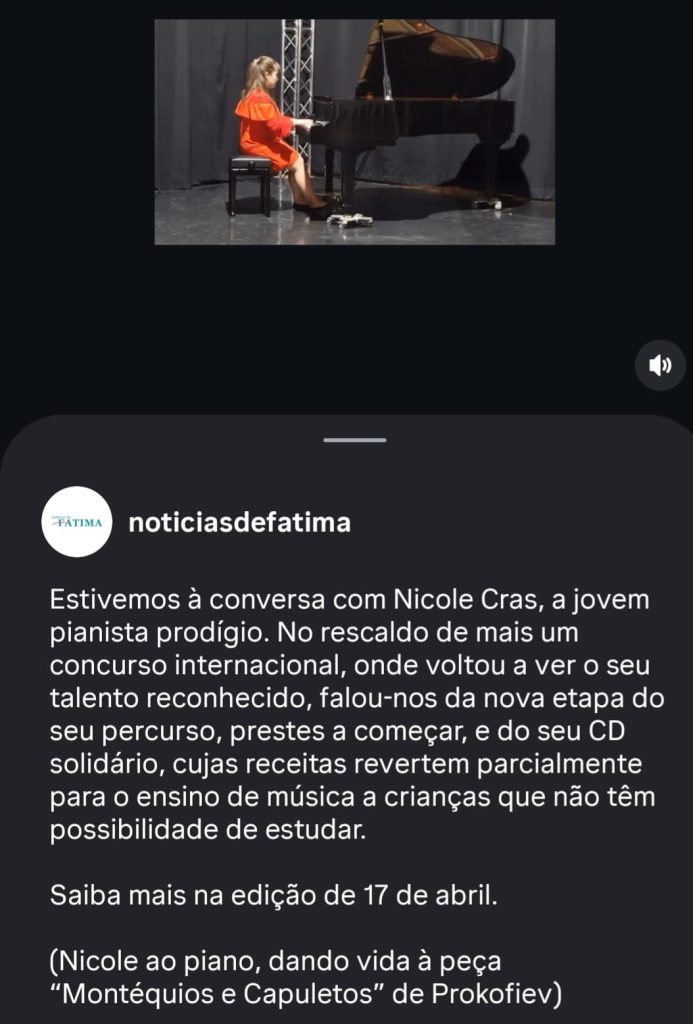Open the noticiasdefatima username link
This screenshot has height=1024, width=693.
point(239,522)
